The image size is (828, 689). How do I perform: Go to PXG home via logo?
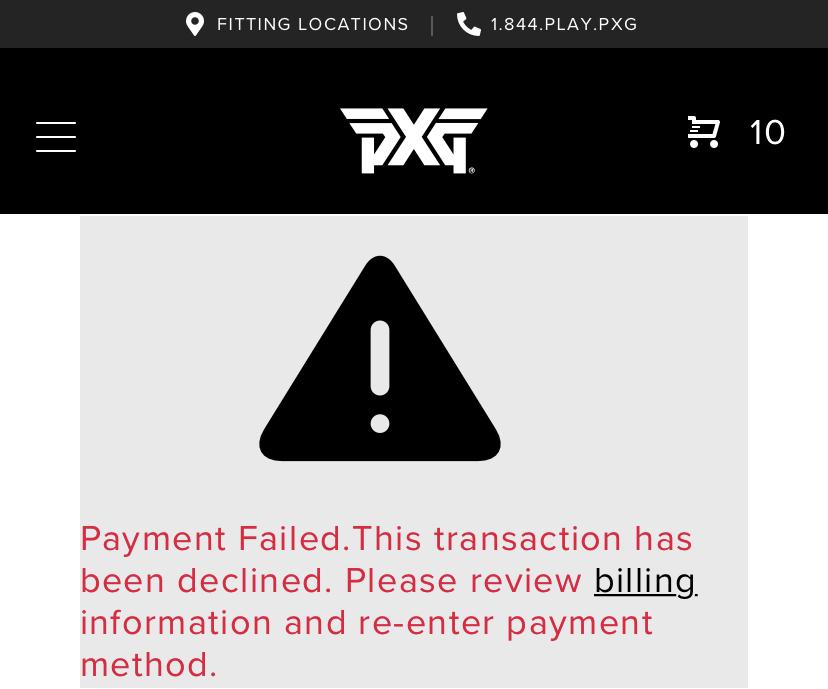(x=413, y=140)
